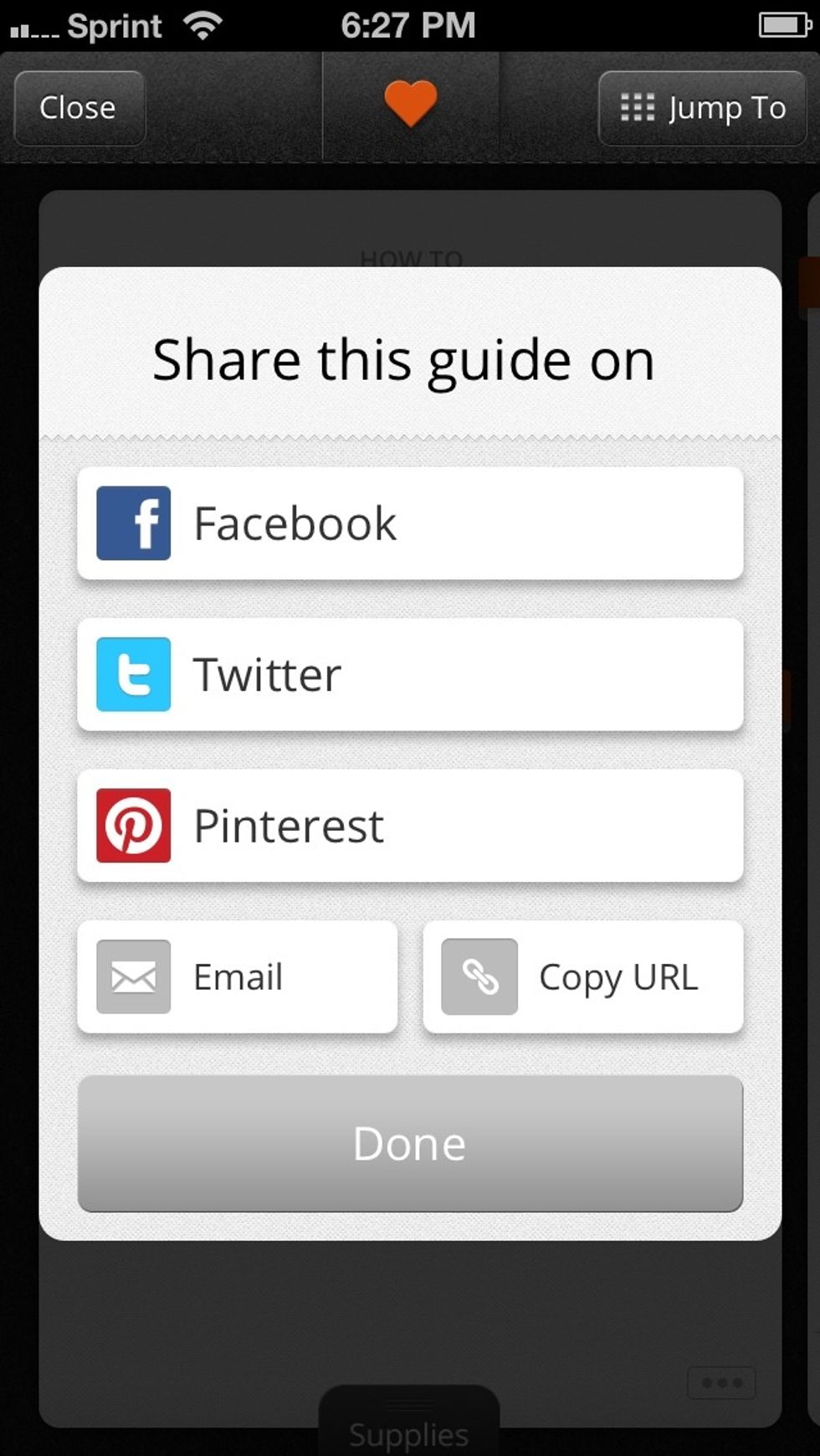820x1456 pixels.
Task: Share the guide on Facebook
Action: coord(410,523)
